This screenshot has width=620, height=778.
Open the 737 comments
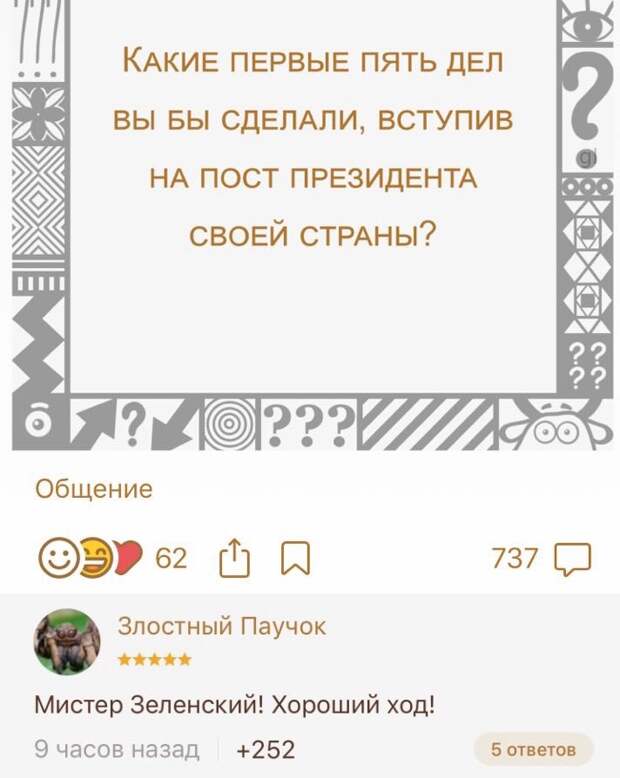(x=543, y=558)
